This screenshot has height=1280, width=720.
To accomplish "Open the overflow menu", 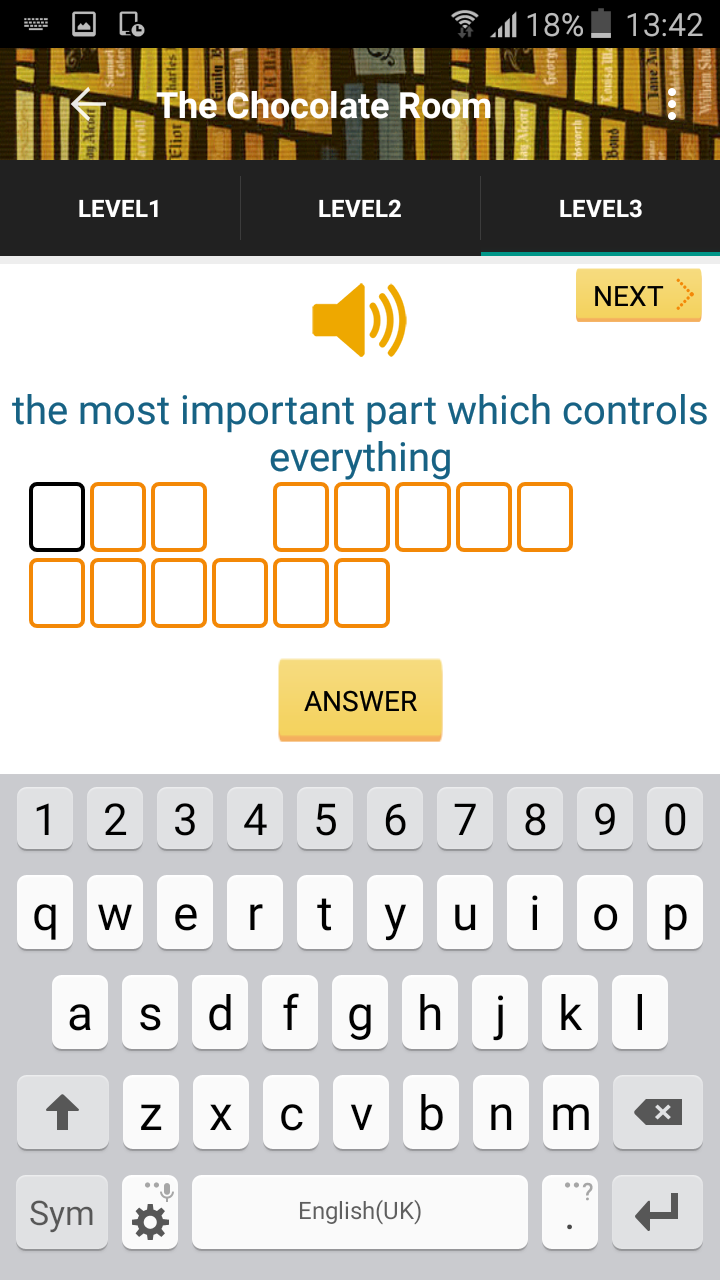I will click(x=672, y=104).
